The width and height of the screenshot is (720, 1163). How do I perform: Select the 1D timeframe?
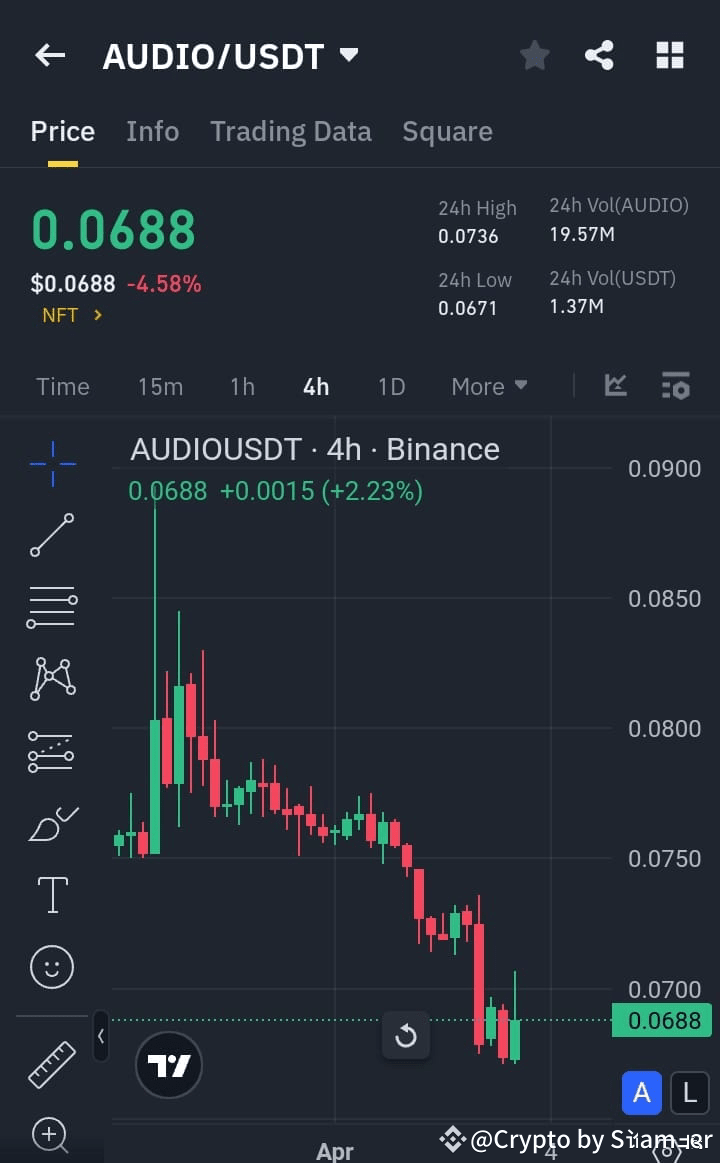[391, 386]
